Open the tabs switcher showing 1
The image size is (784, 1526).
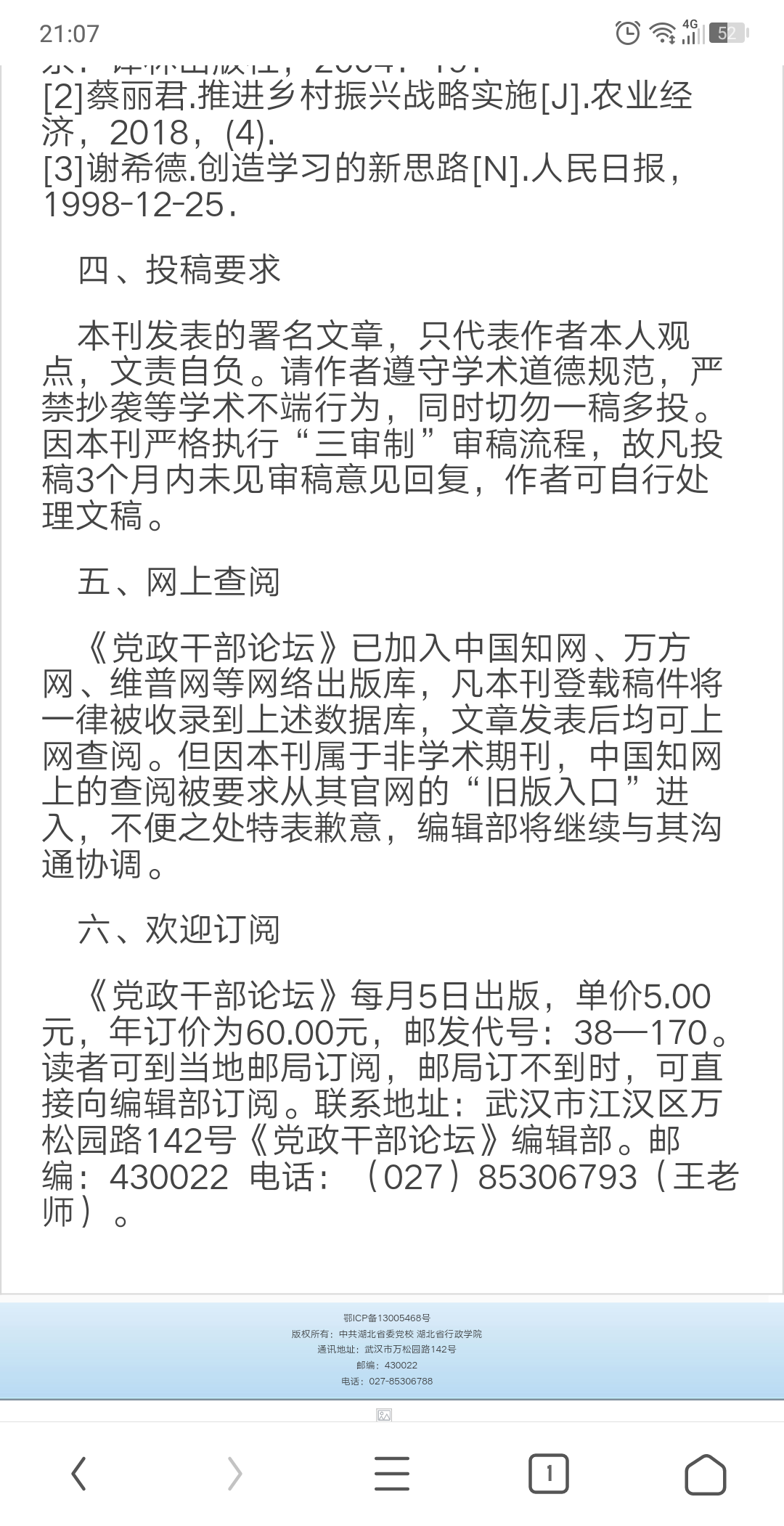coord(548,1474)
